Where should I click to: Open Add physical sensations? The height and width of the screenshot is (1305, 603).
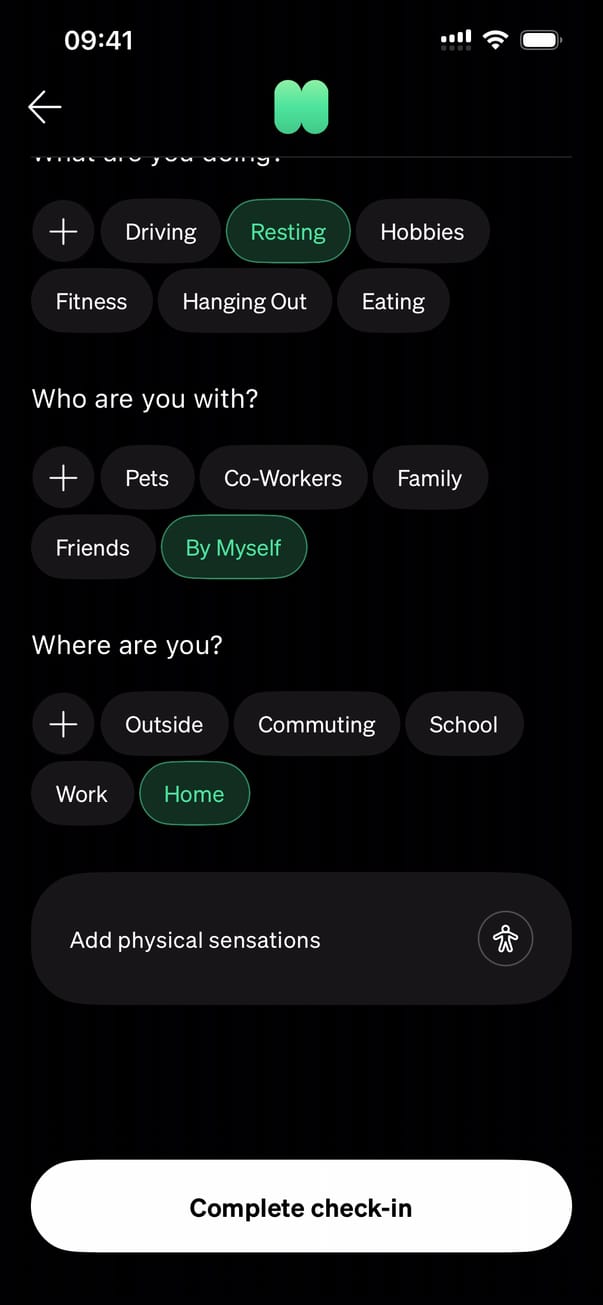click(300, 939)
